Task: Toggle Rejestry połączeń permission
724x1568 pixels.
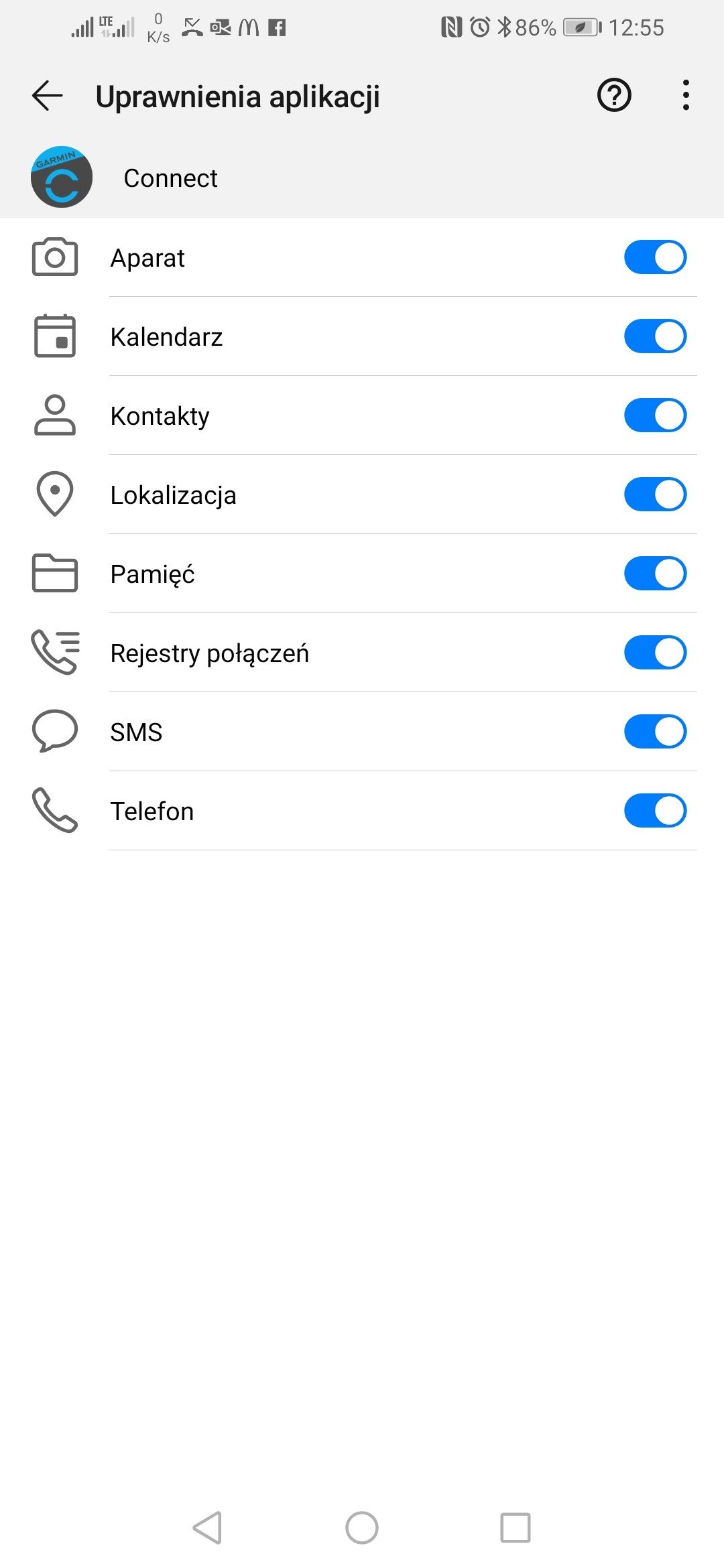Action: coord(655,653)
